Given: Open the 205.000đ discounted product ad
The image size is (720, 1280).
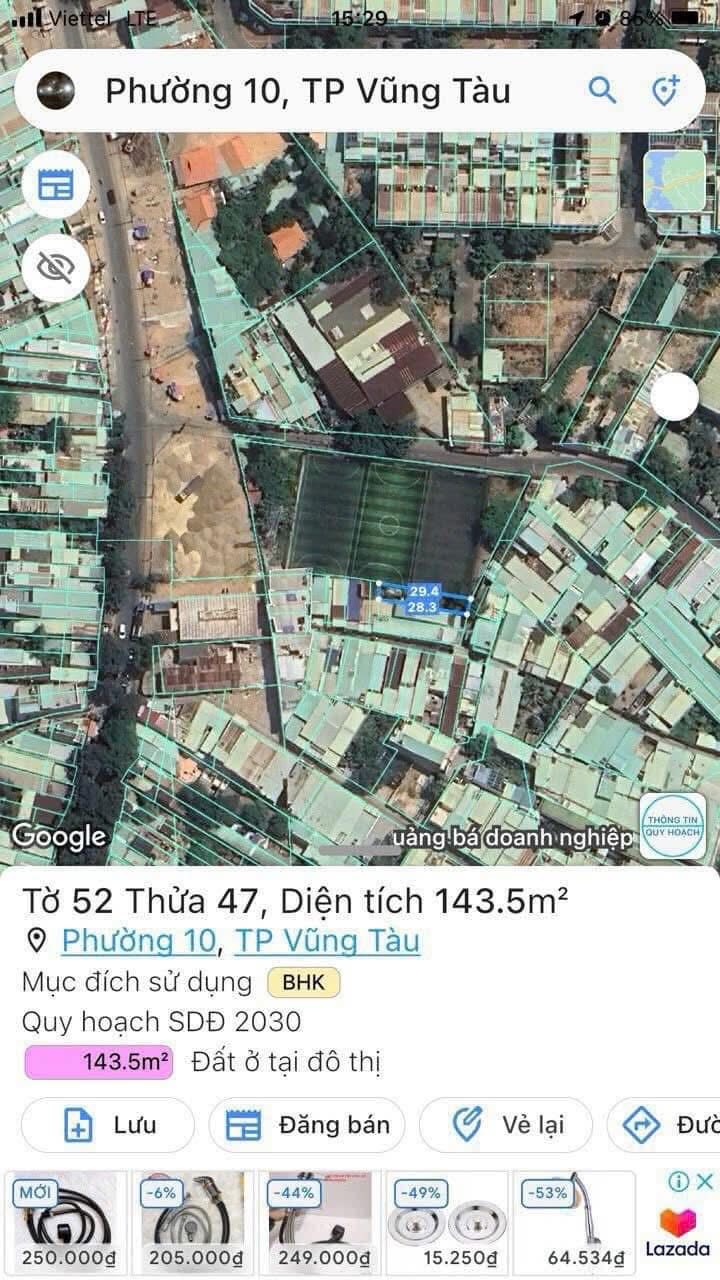Looking at the screenshot, I should tap(193, 1223).
